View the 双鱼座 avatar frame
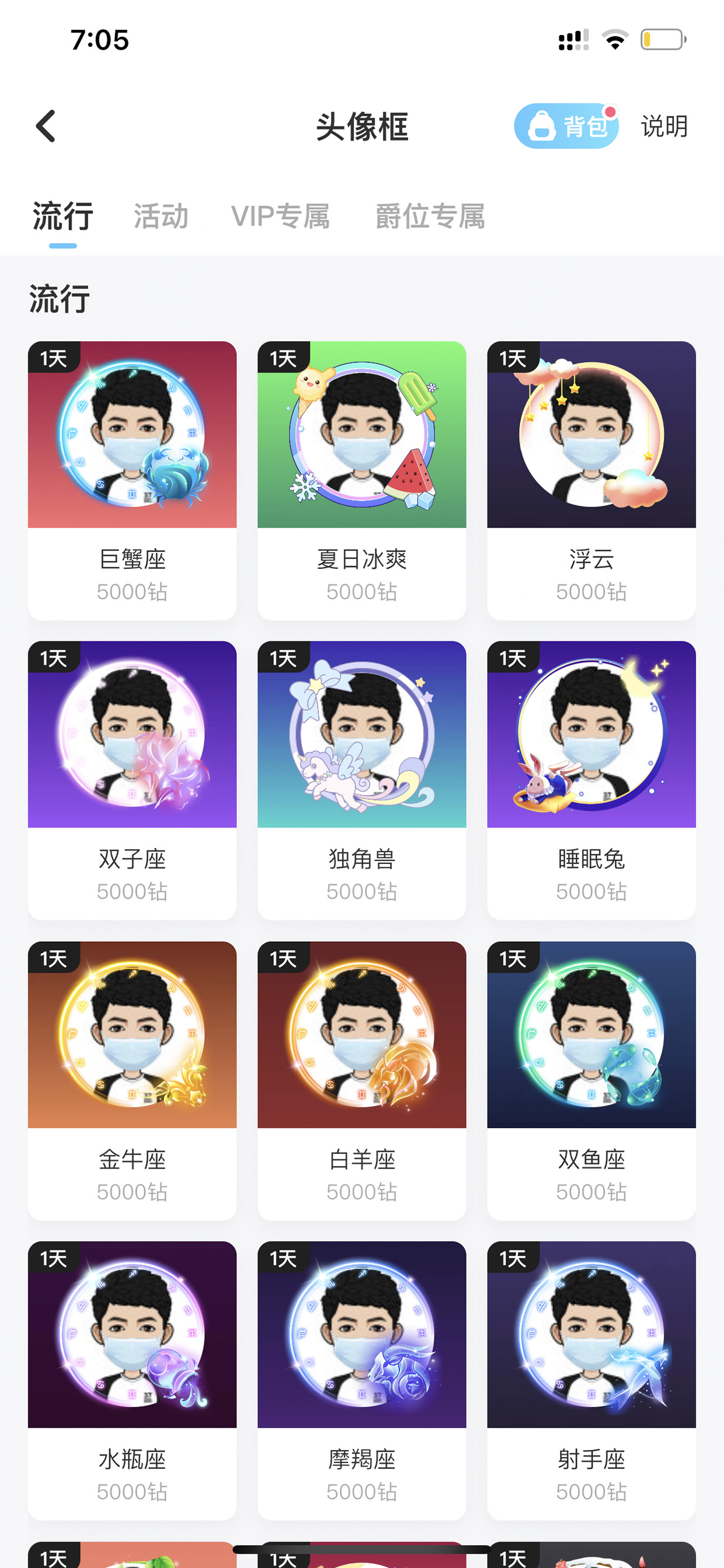Screen dimensions: 724x1568 click(x=591, y=1080)
